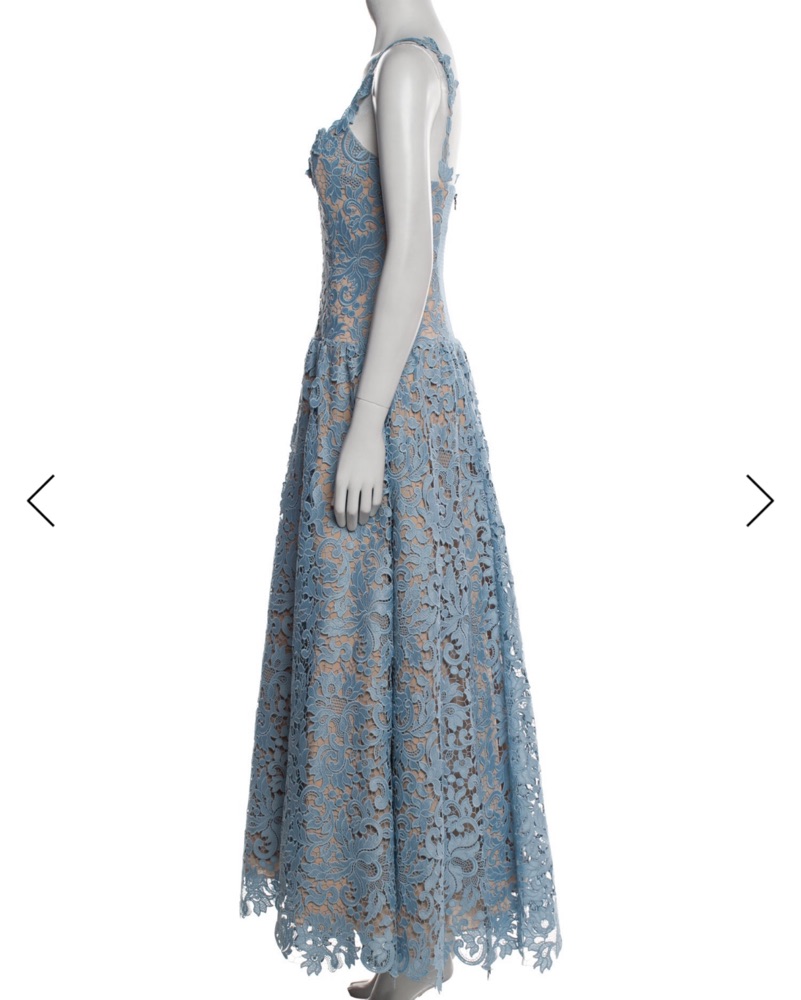Show the next product photo
Screen dimensions: 801x1000
tap(759, 500)
